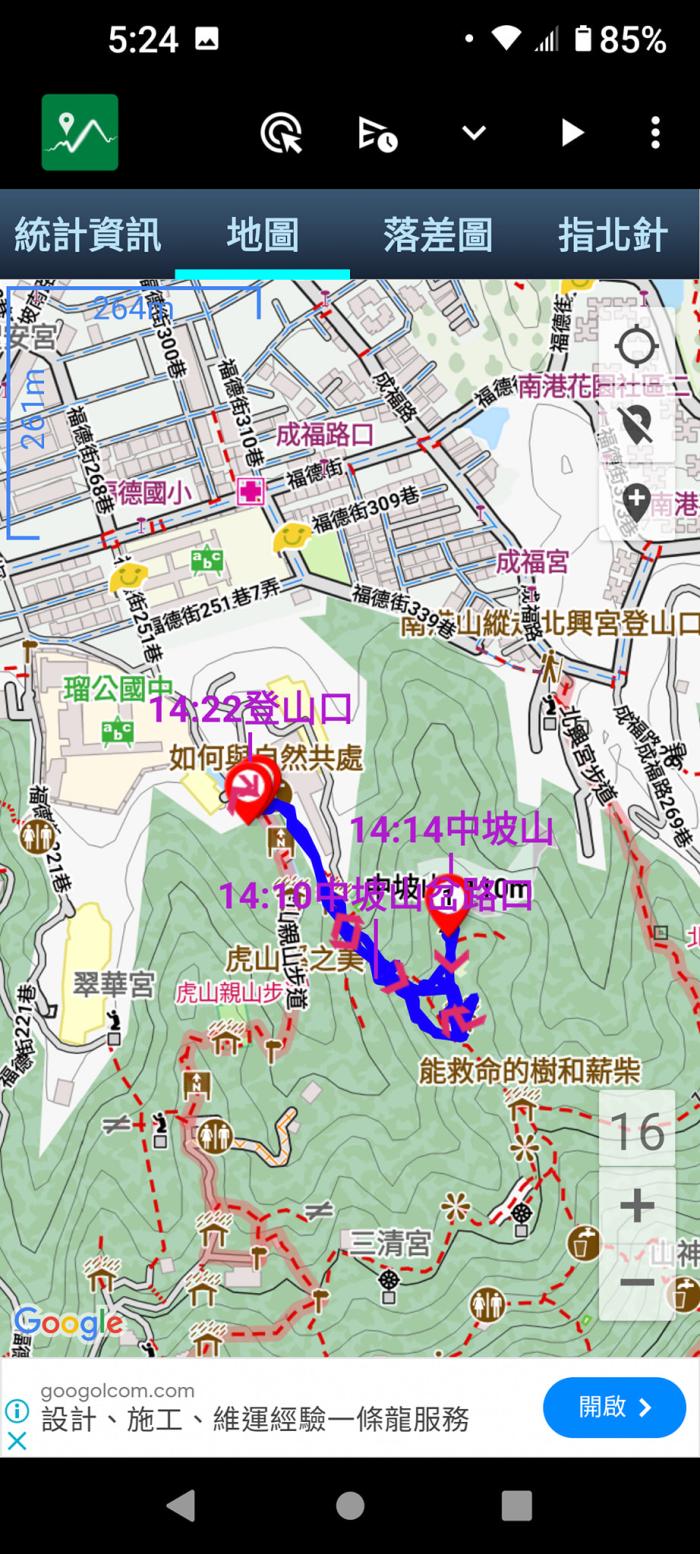Switch to the 落差圖 tab

437,235
